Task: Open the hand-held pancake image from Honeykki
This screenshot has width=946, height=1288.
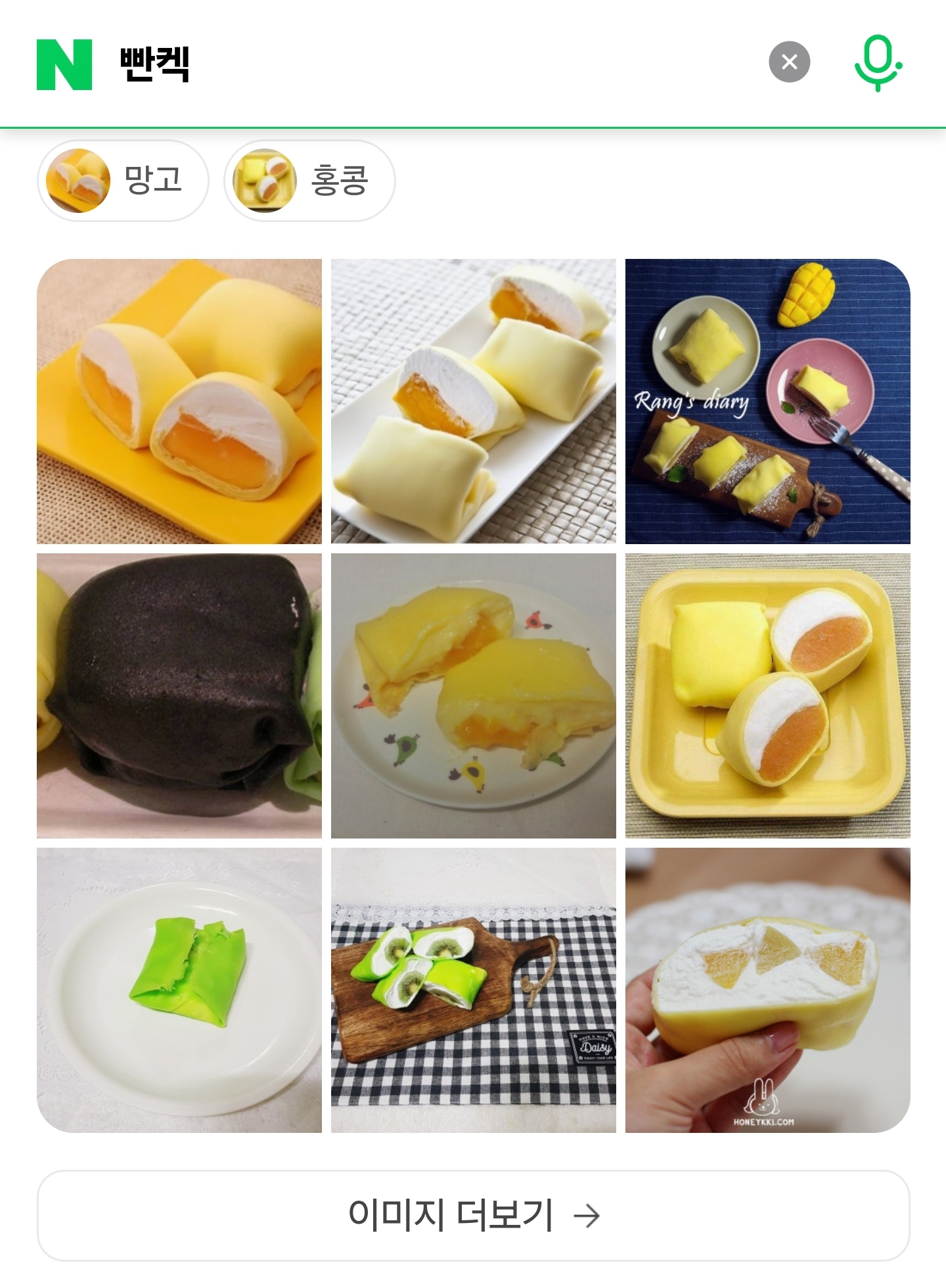Action: (x=767, y=990)
